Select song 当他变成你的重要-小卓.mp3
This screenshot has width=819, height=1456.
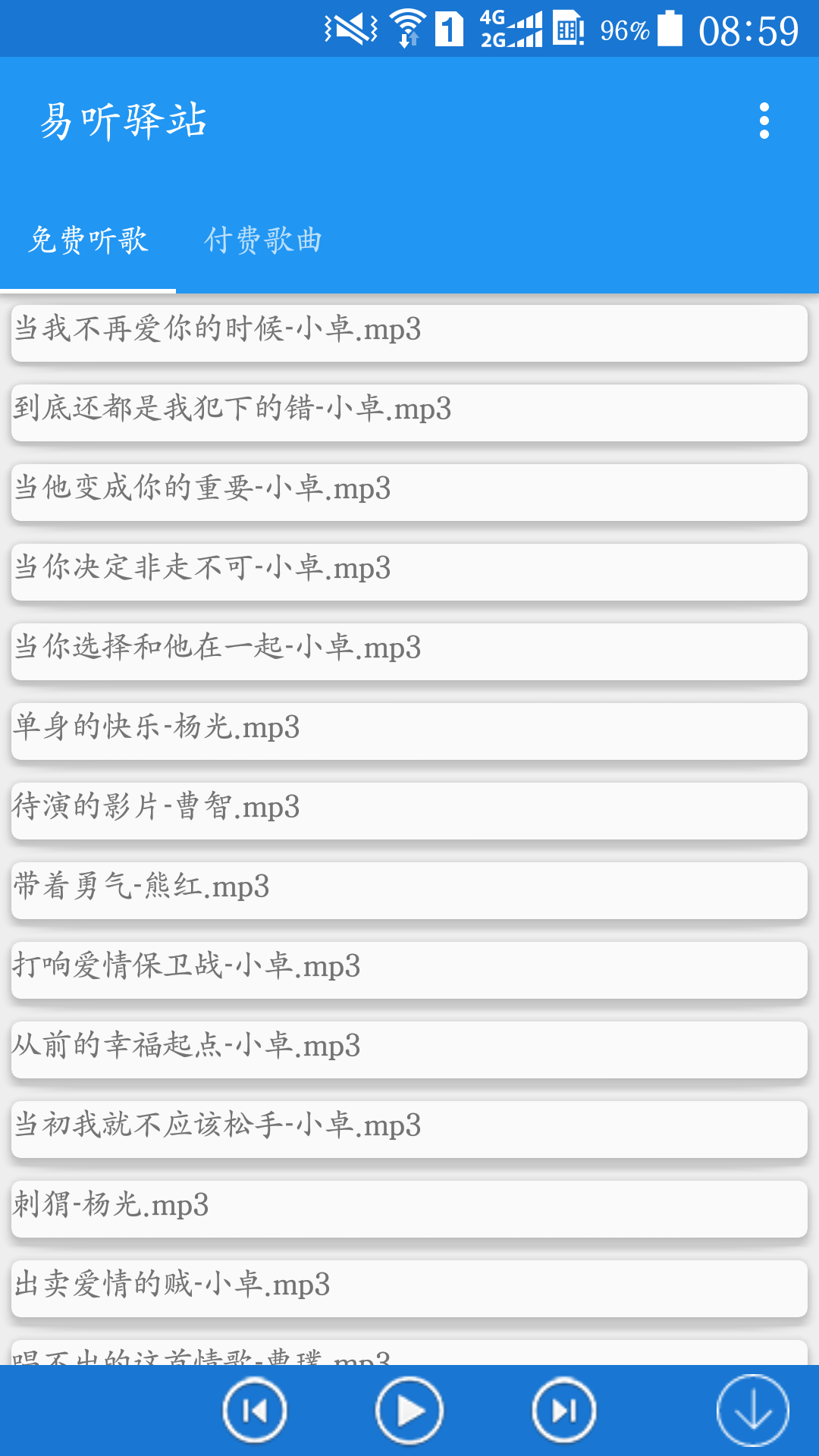[409, 491]
